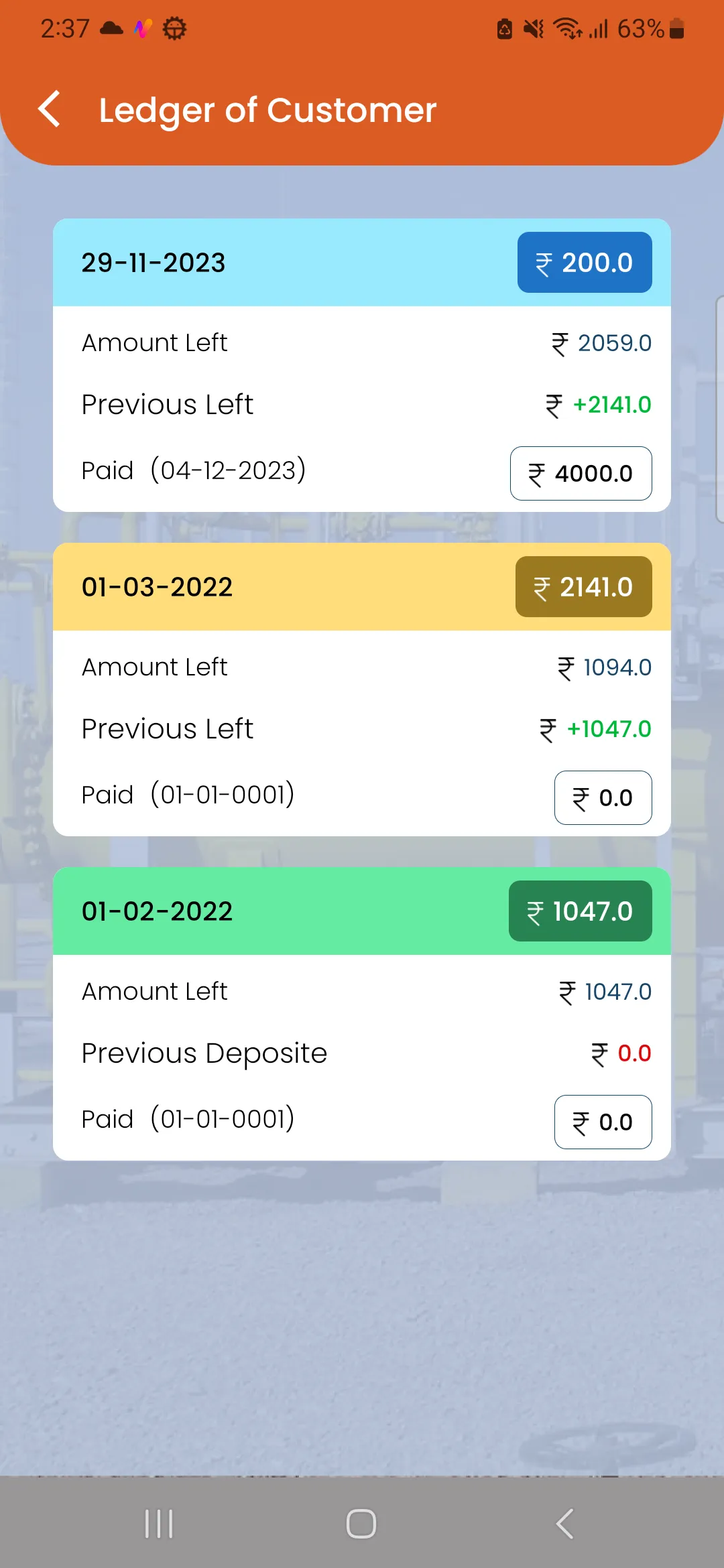Toggle the 0.0 paid field under 01-02-2022
The height and width of the screenshot is (1568, 724).
coord(603,1121)
